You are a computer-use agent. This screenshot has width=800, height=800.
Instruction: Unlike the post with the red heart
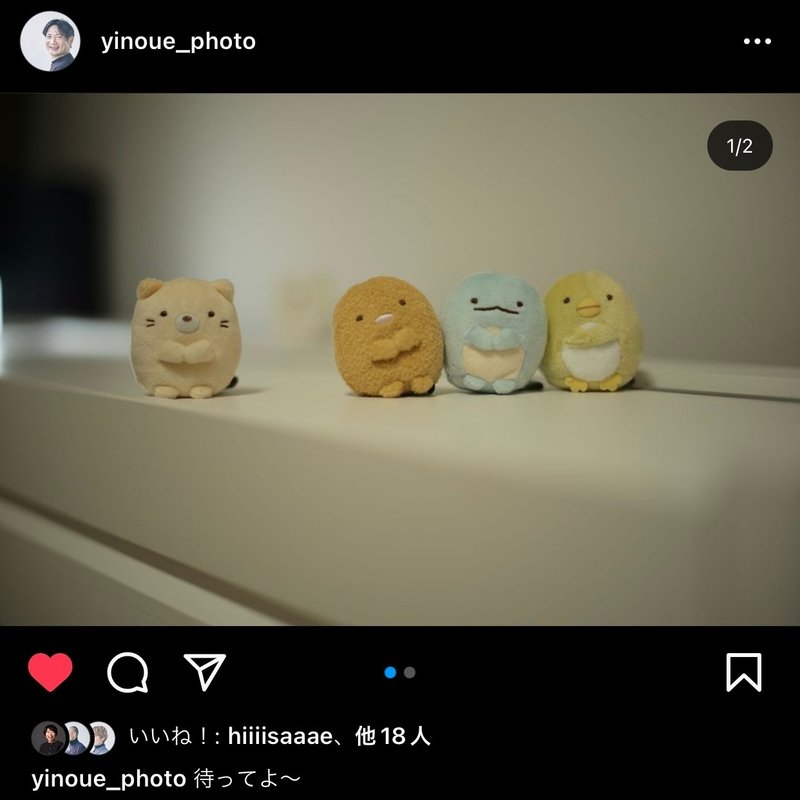(x=50, y=673)
